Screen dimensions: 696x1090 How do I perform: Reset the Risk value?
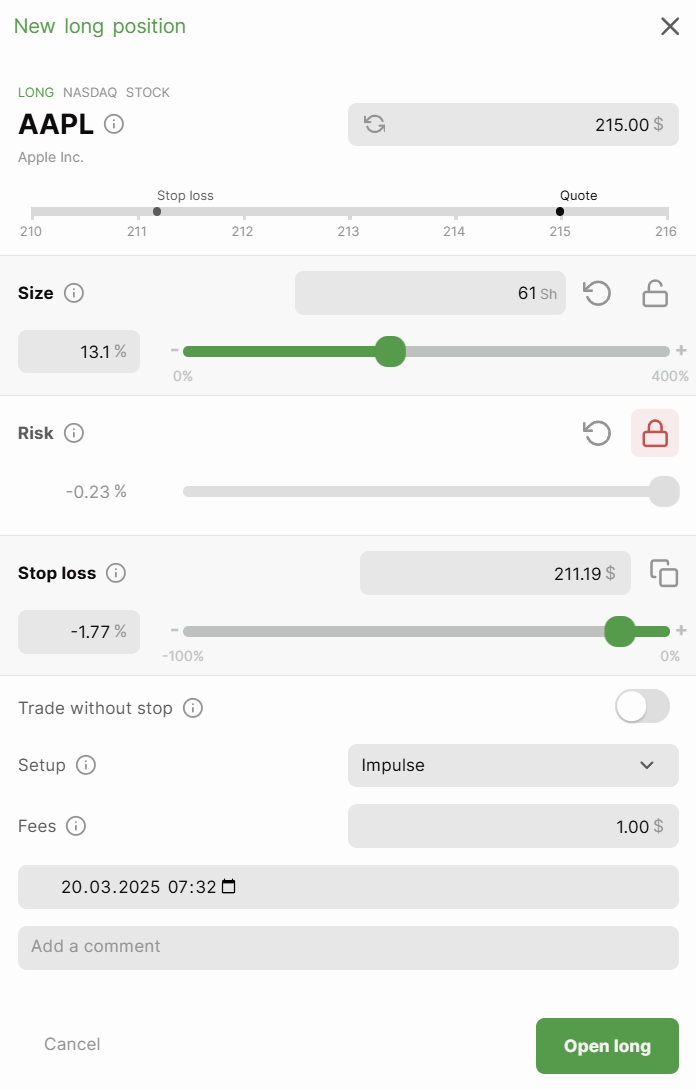tap(597, 433)
